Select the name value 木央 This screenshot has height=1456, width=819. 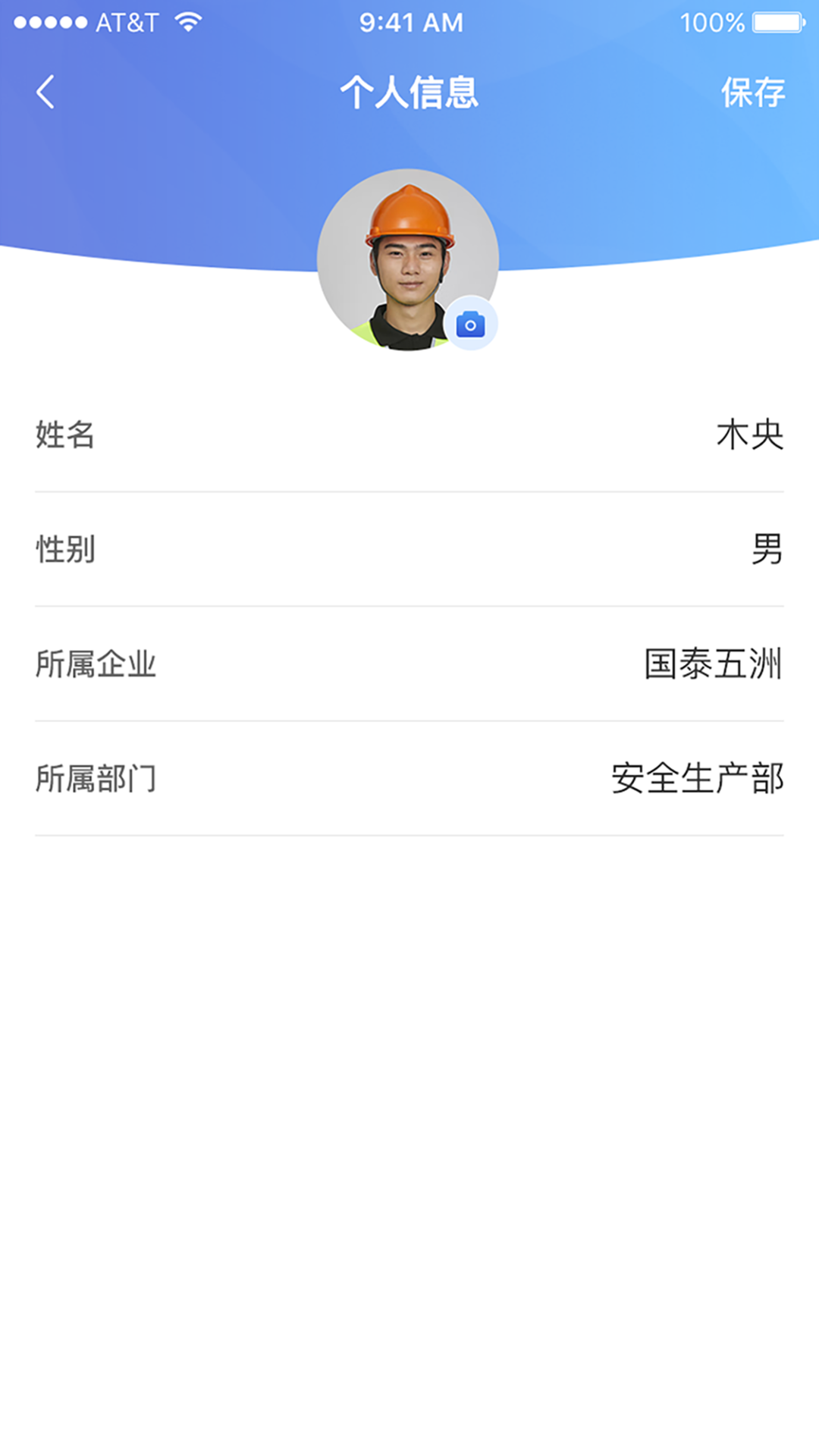[x=751, y=434]
